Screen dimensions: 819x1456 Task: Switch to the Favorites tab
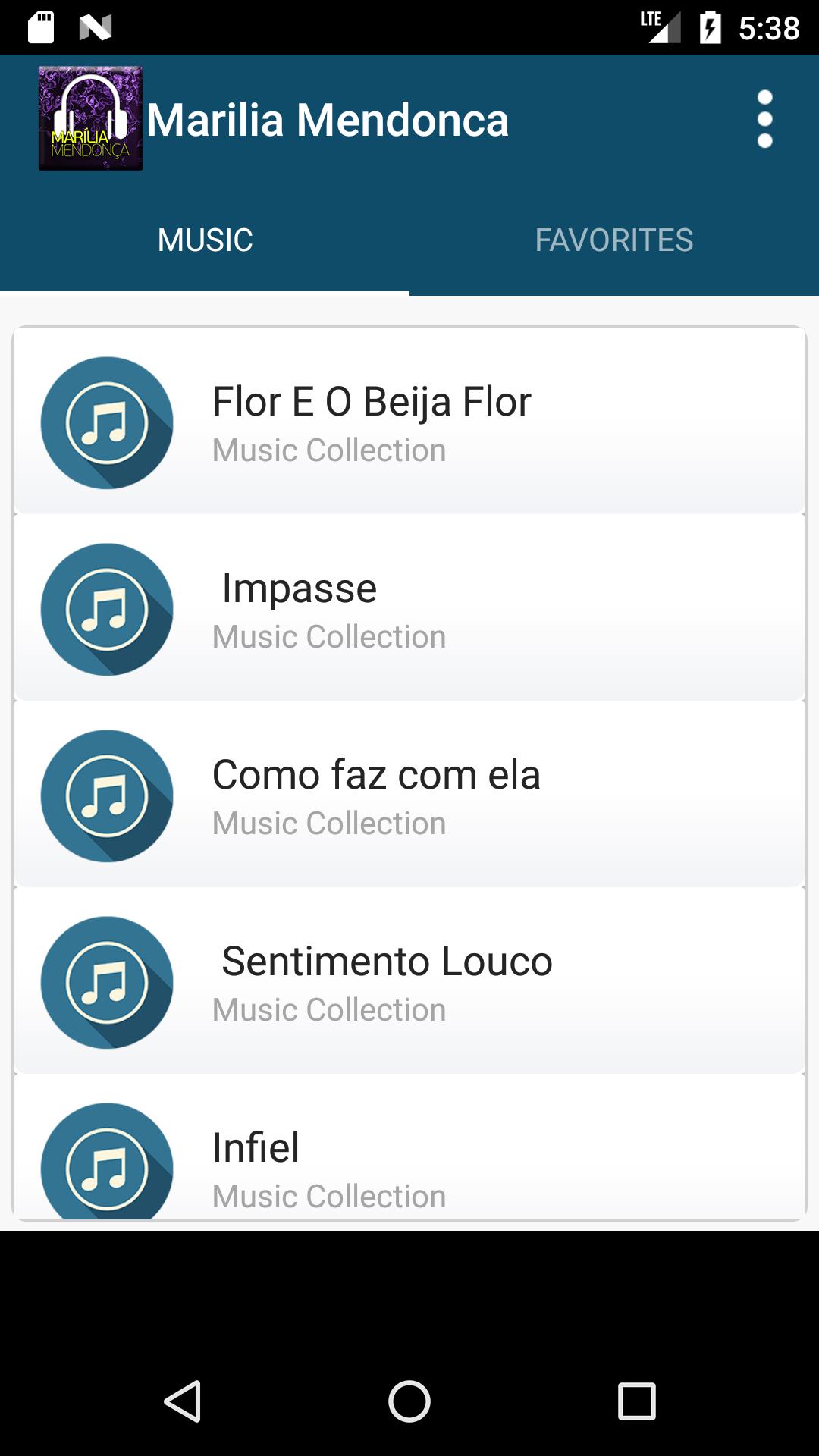(x=614, y=240)
